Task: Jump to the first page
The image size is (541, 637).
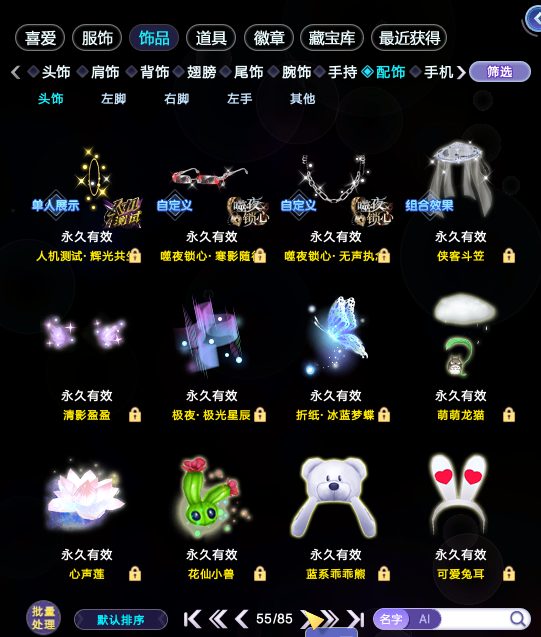Action: pos(192,619)
